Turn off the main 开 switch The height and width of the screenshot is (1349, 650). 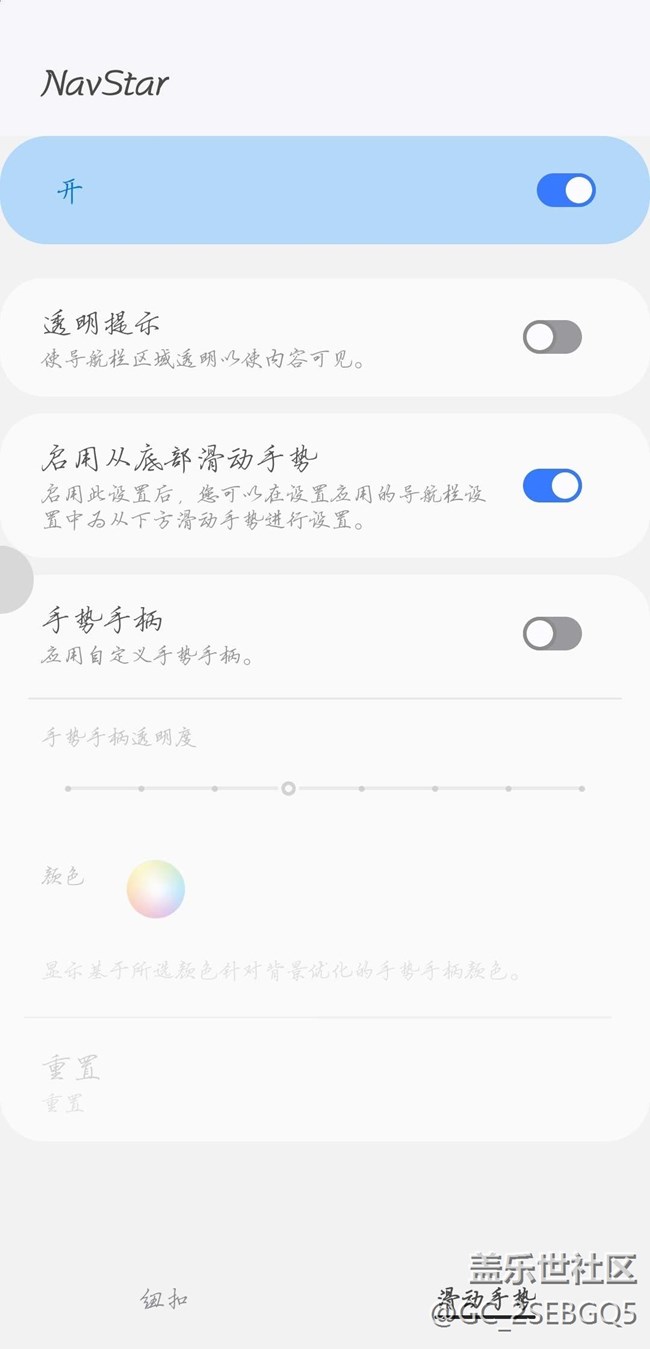566,190
